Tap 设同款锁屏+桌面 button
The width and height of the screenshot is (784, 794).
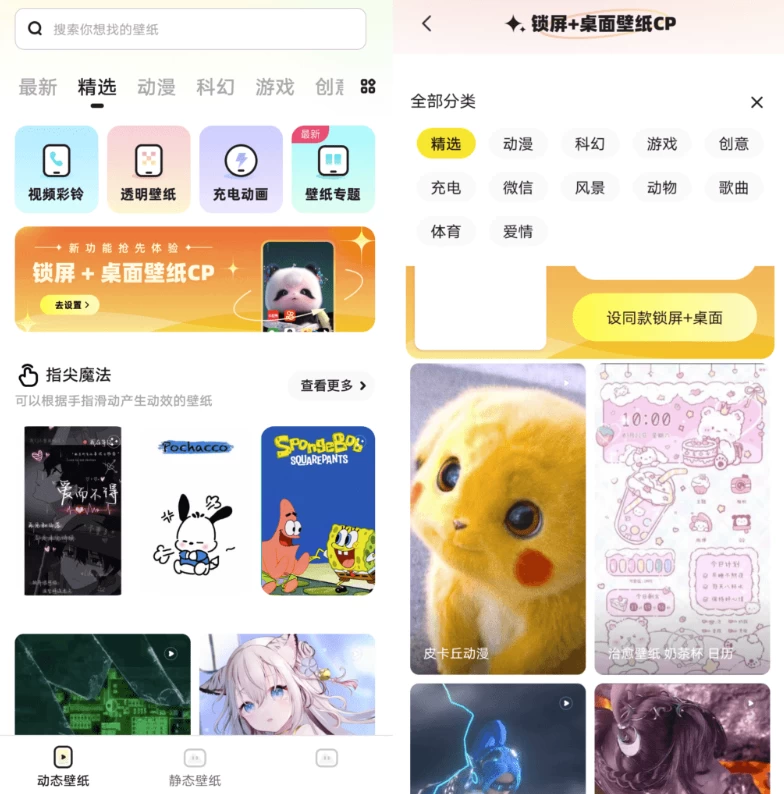[x=664, y=318]
